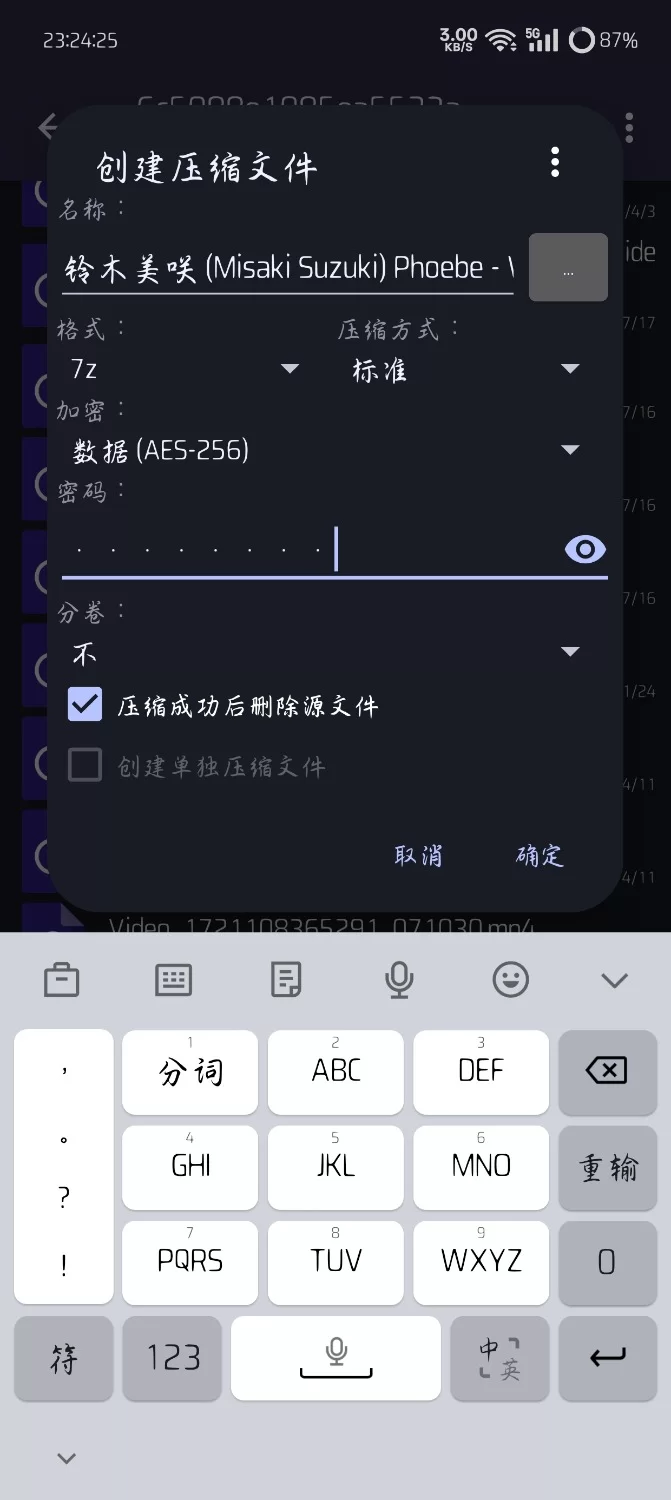Collapse keyboard using top-right chevron

pos(614,980)
